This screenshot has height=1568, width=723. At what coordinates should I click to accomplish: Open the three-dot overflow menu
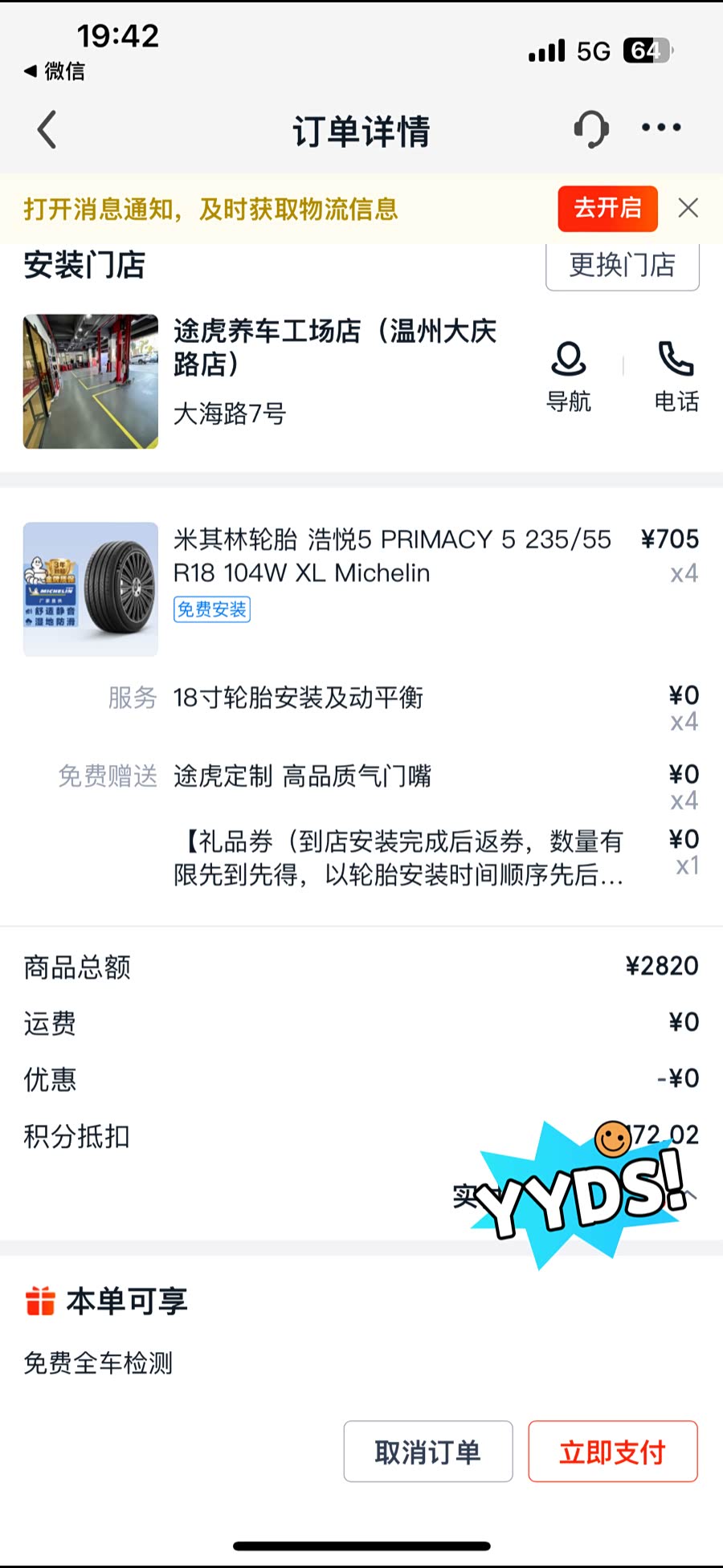661,128
